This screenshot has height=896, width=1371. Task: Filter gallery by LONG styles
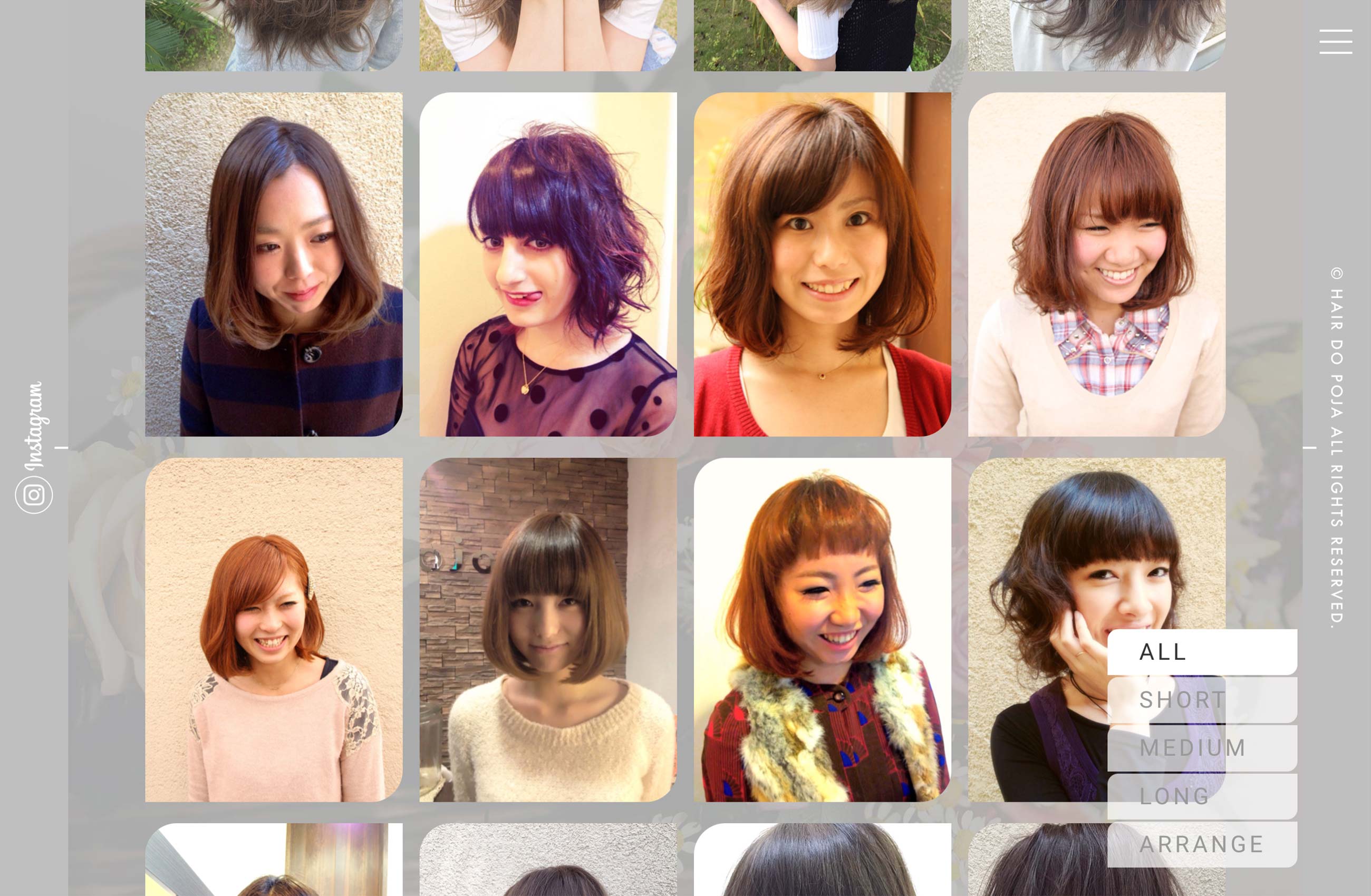pos(1202,796)
